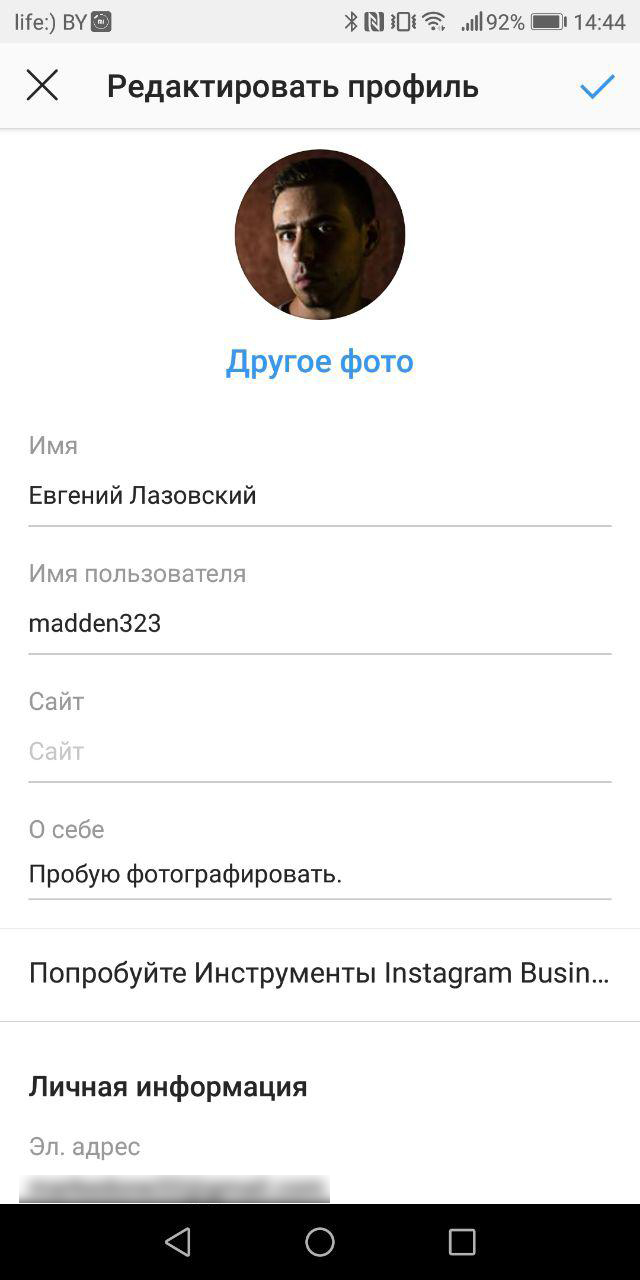
Task: Edit the Эл. адрес field
Action: (x=175, y=1188)
